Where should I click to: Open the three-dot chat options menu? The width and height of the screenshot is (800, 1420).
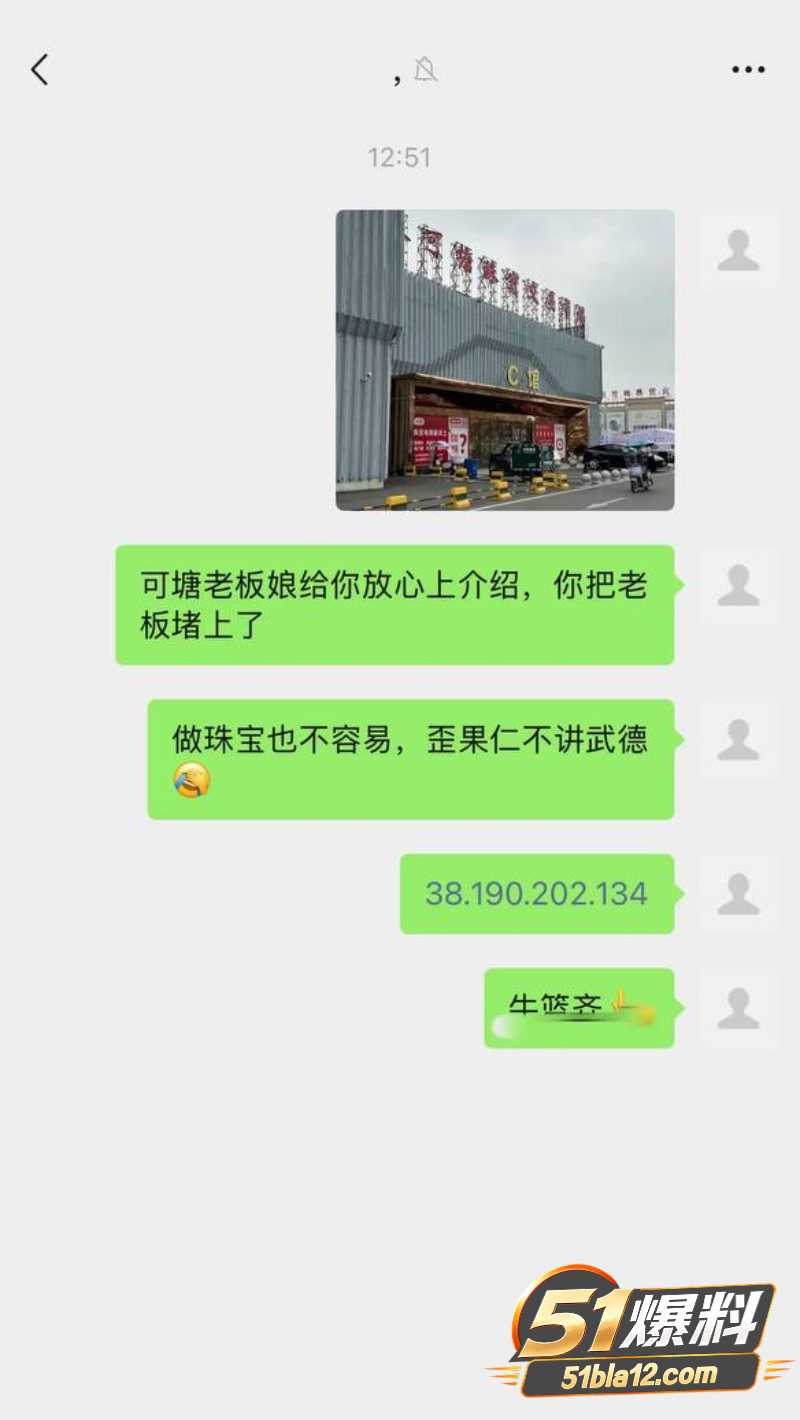(x=748, y=70)
